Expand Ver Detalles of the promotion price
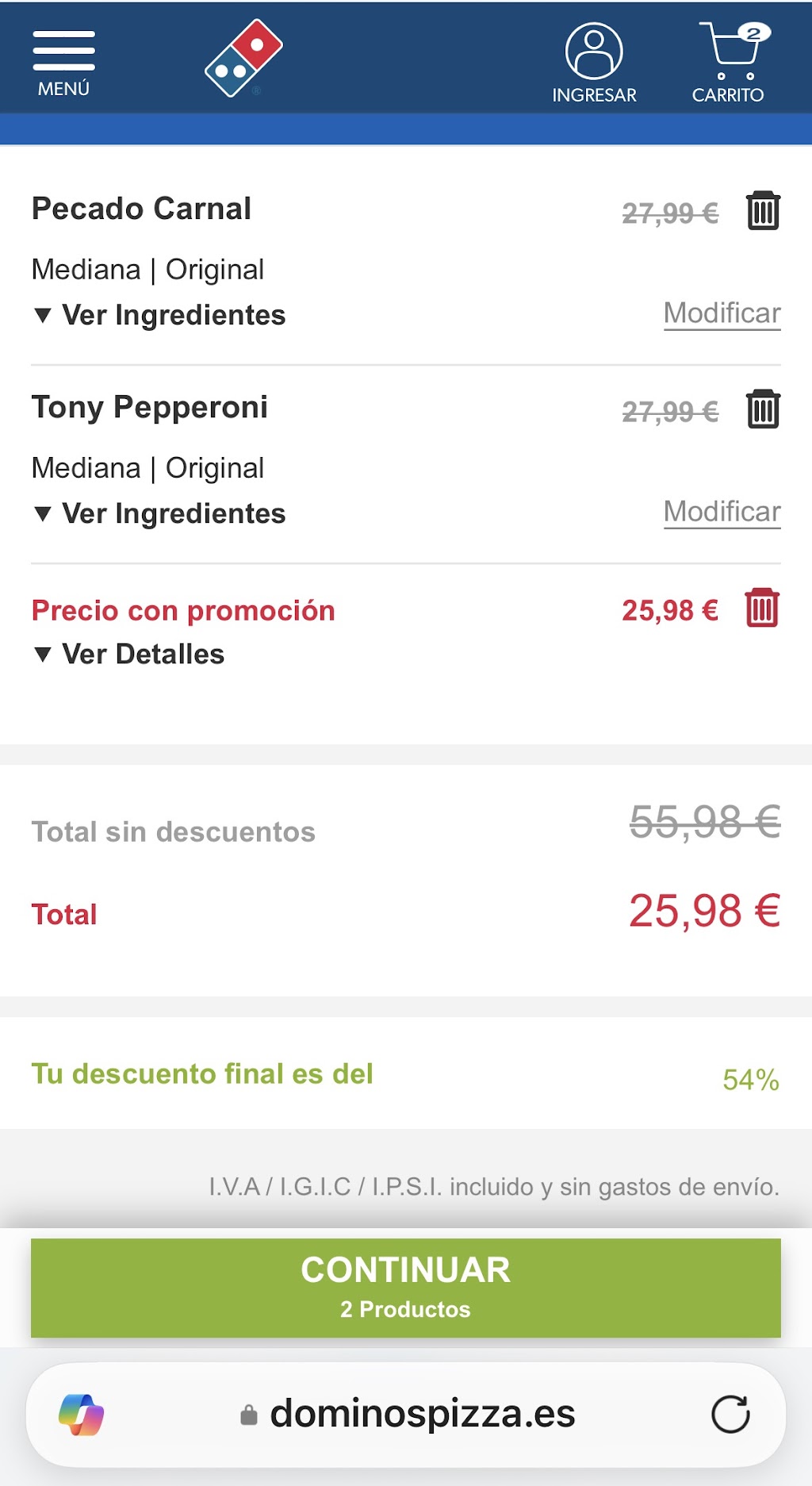Screen dimensions: 812x1486 point(128,654)
